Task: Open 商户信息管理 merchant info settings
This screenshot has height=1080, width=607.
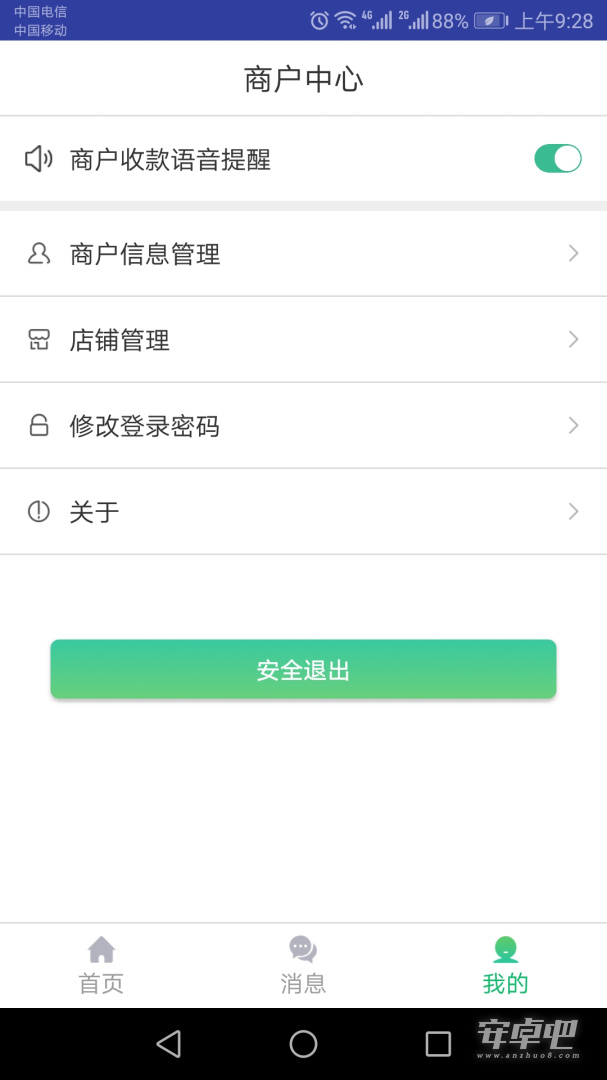Action: point(303,254)
